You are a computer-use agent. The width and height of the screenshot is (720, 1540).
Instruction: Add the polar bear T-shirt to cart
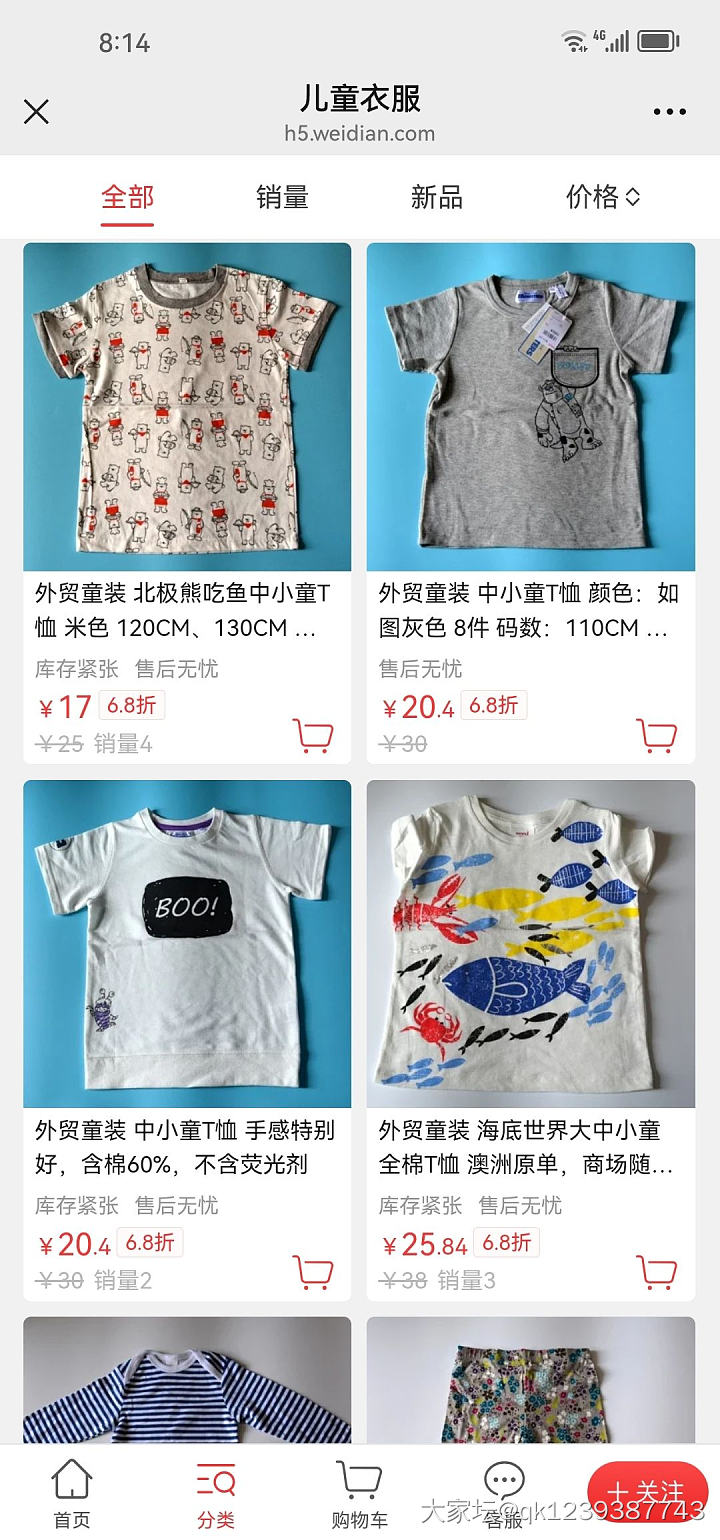coord(315,735)
